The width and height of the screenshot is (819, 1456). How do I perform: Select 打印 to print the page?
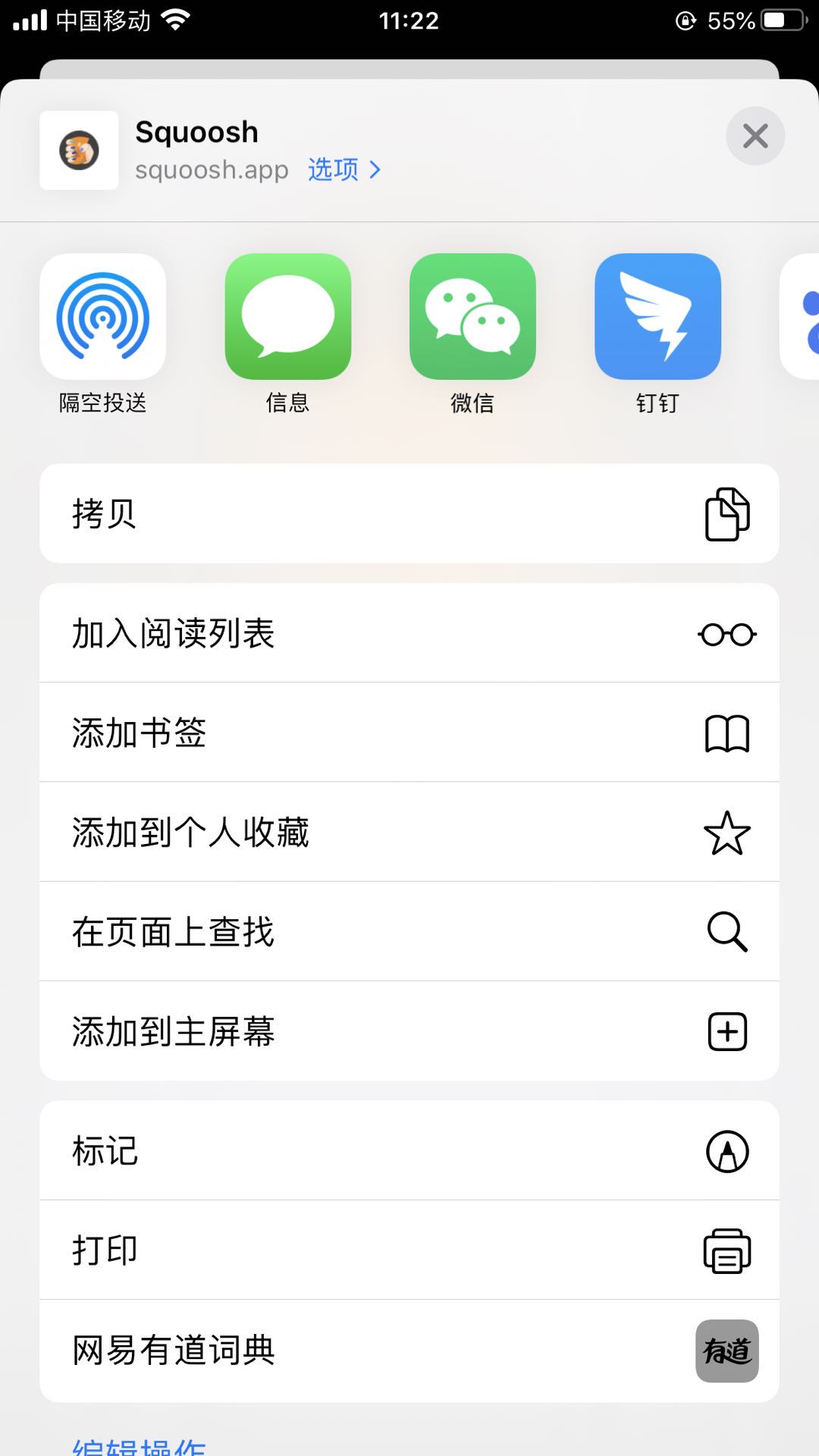tap(409, 1250)
